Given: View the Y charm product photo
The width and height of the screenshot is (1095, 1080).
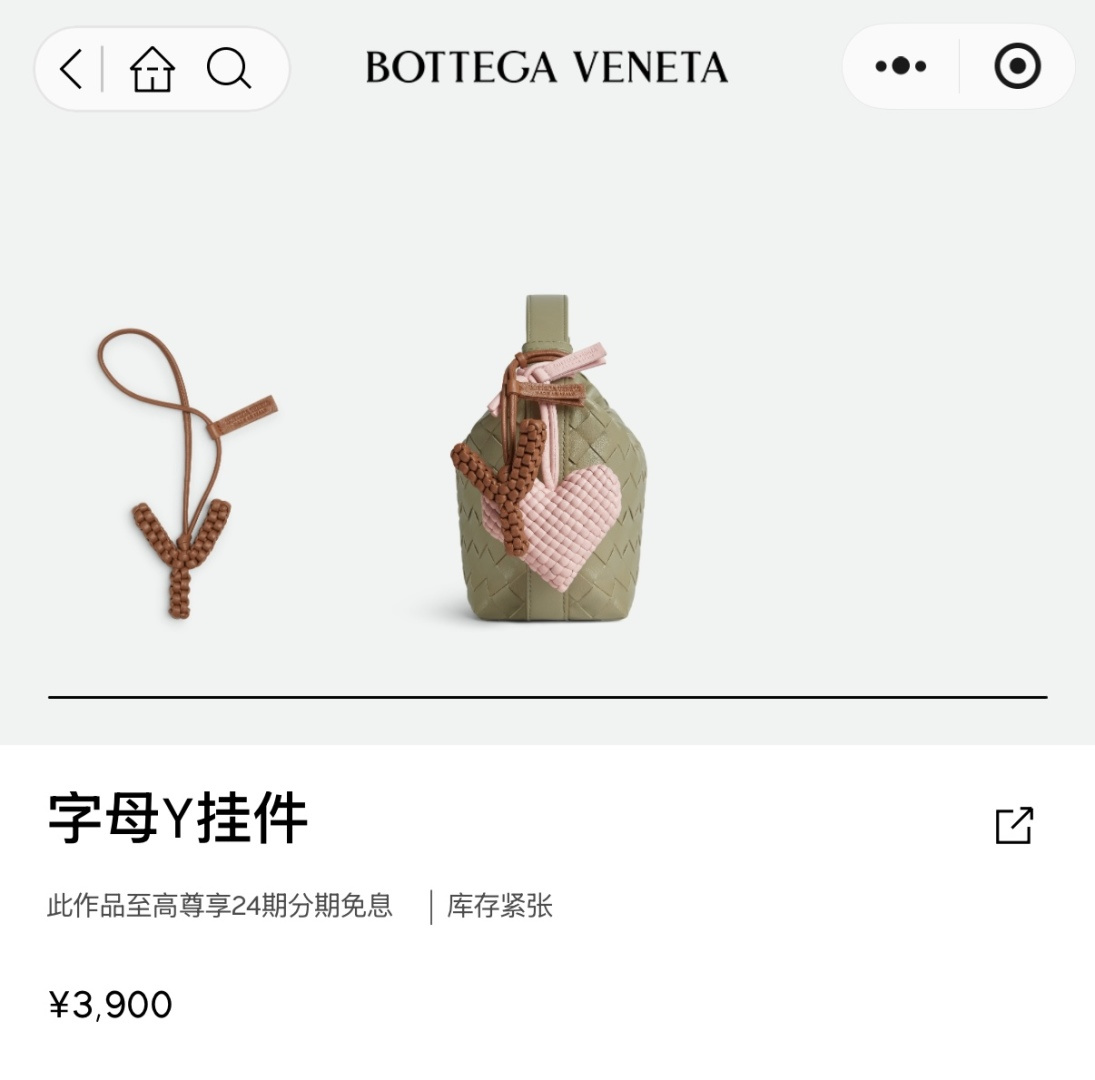Looking at the screenshot, I should tap(185, 470).
